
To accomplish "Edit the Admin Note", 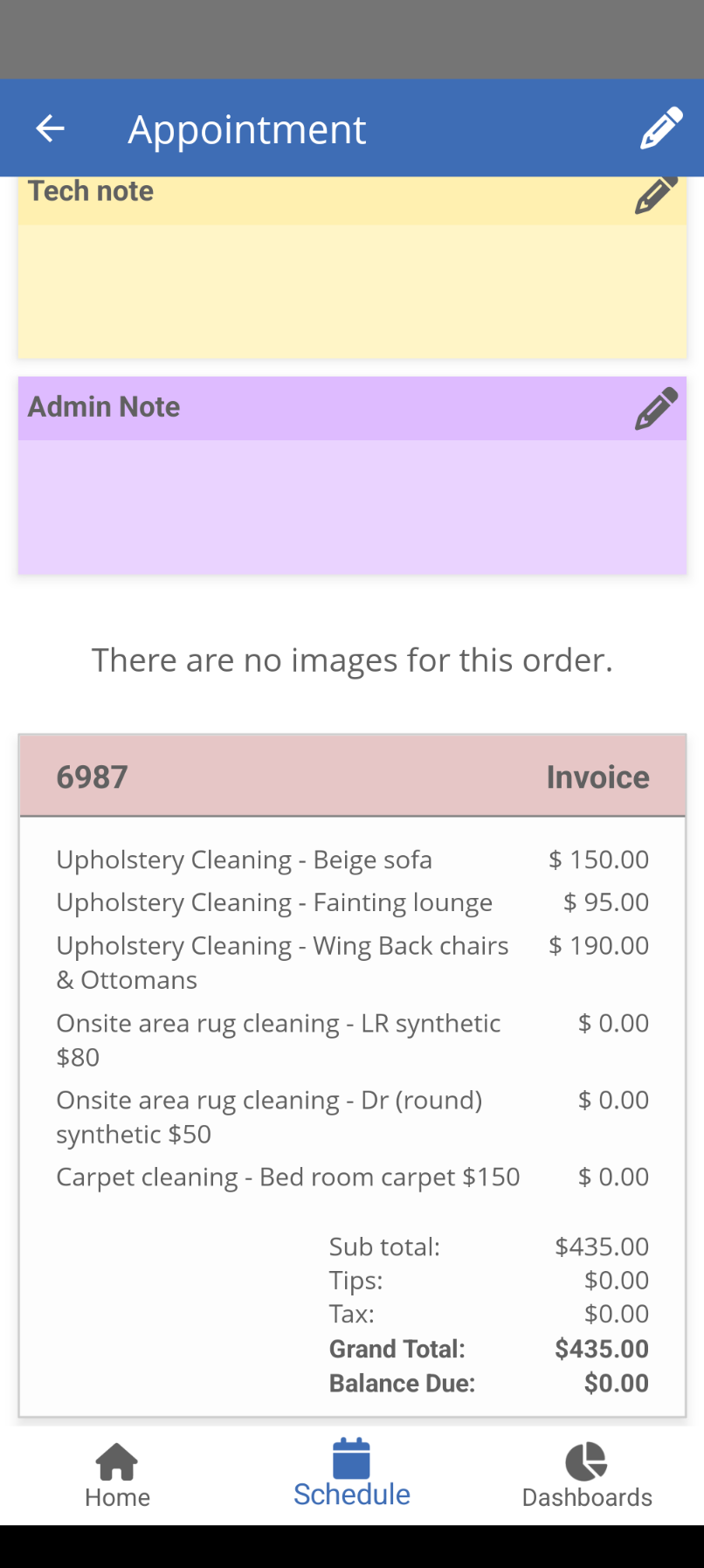I will [656, 408].
